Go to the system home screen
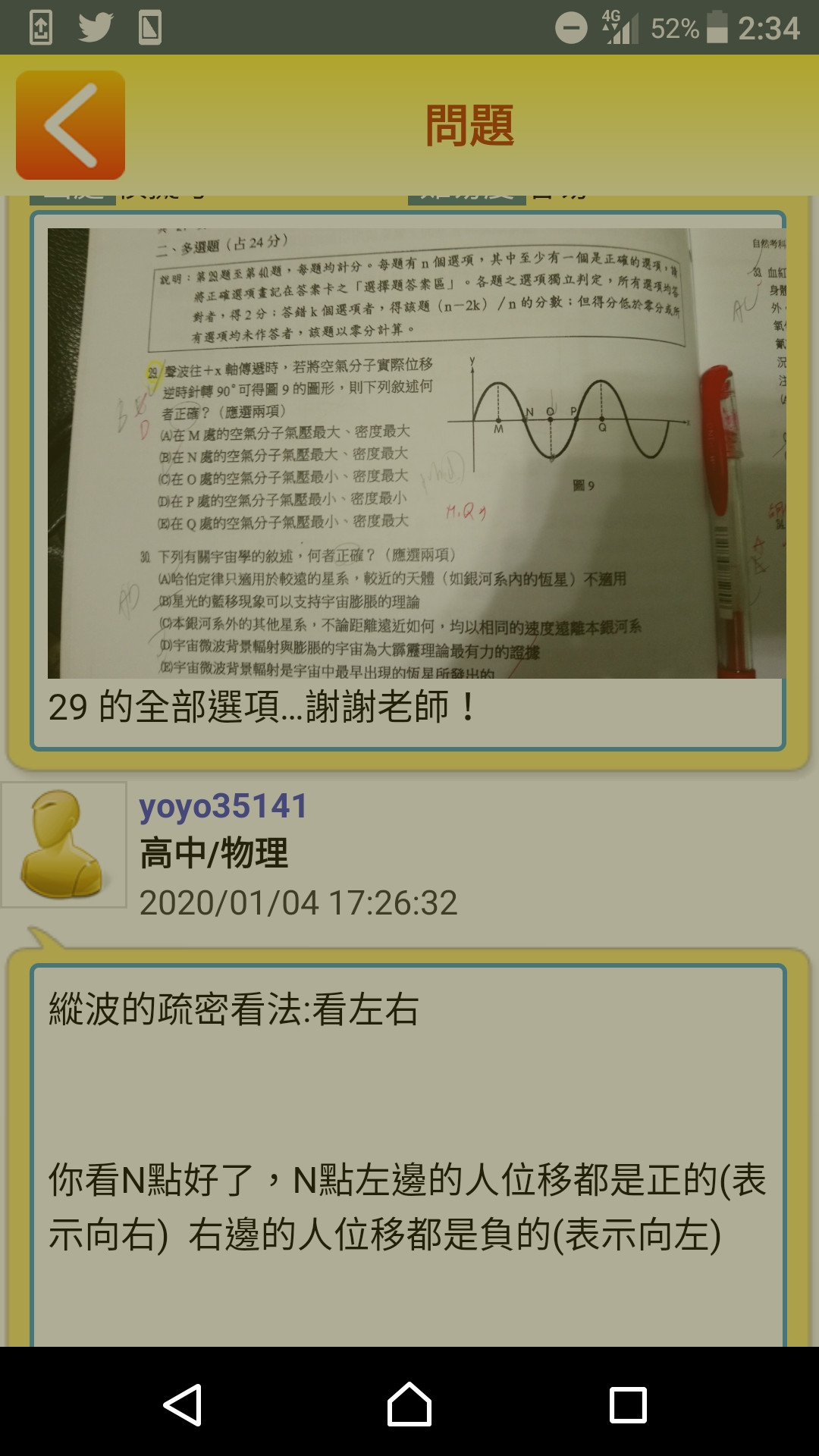 point(409,1404)
